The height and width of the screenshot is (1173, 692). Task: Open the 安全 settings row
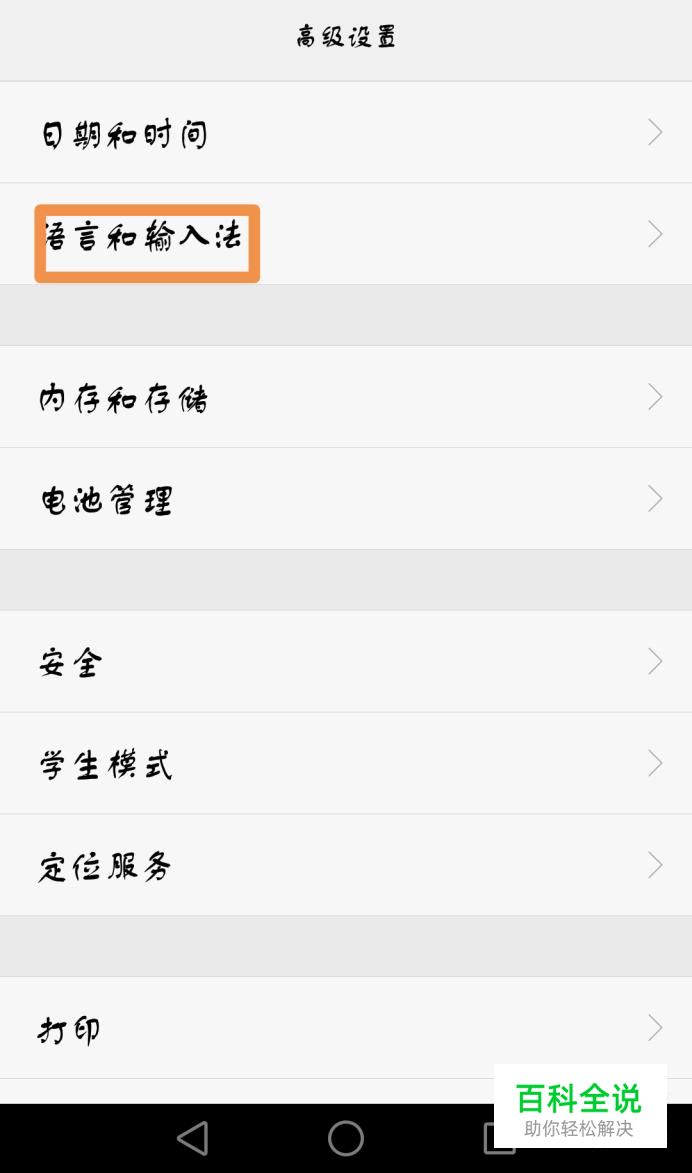pyautogui.click(x=346, y=662)
